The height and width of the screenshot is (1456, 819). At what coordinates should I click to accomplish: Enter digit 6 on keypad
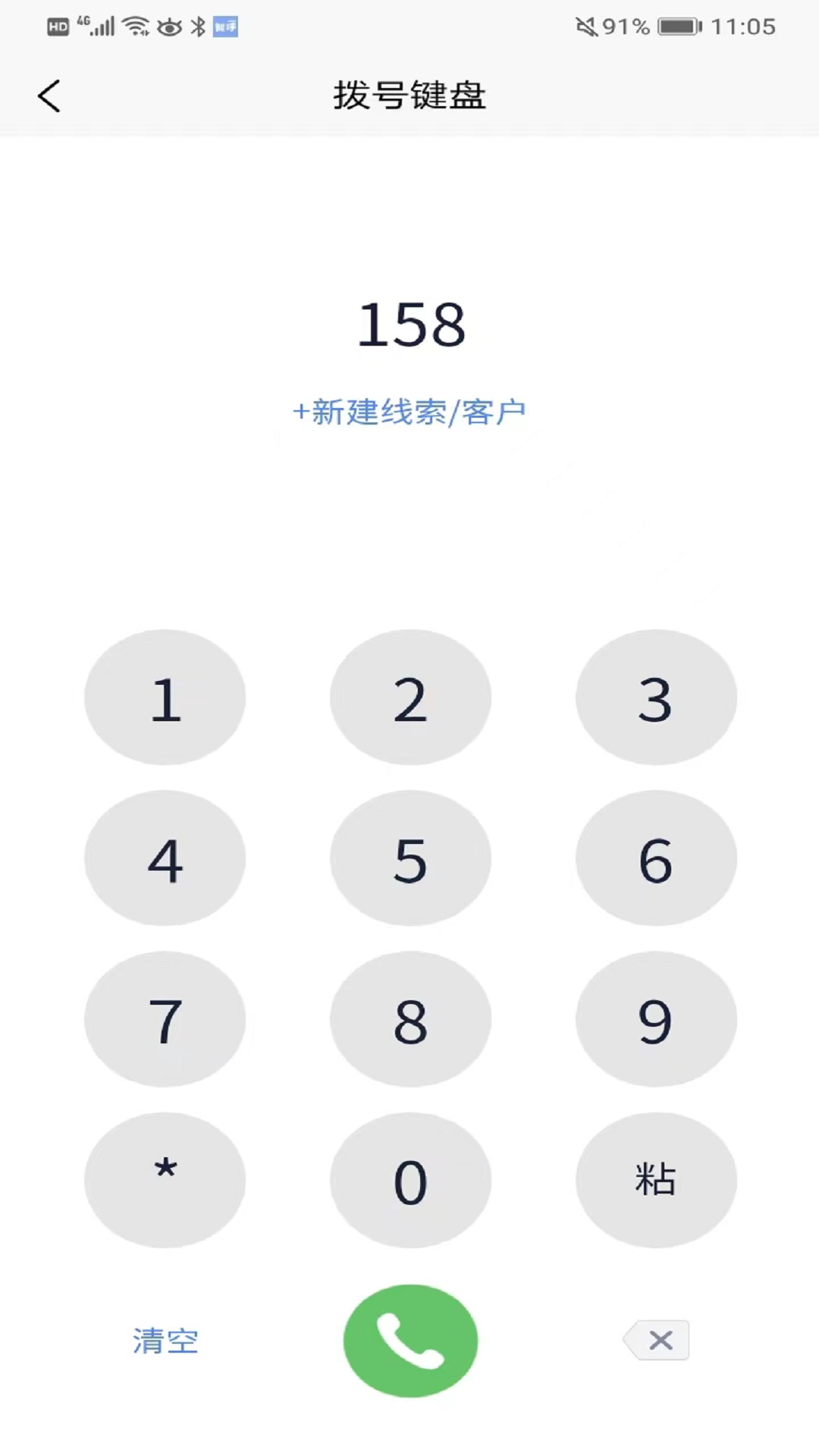point(656,858)
